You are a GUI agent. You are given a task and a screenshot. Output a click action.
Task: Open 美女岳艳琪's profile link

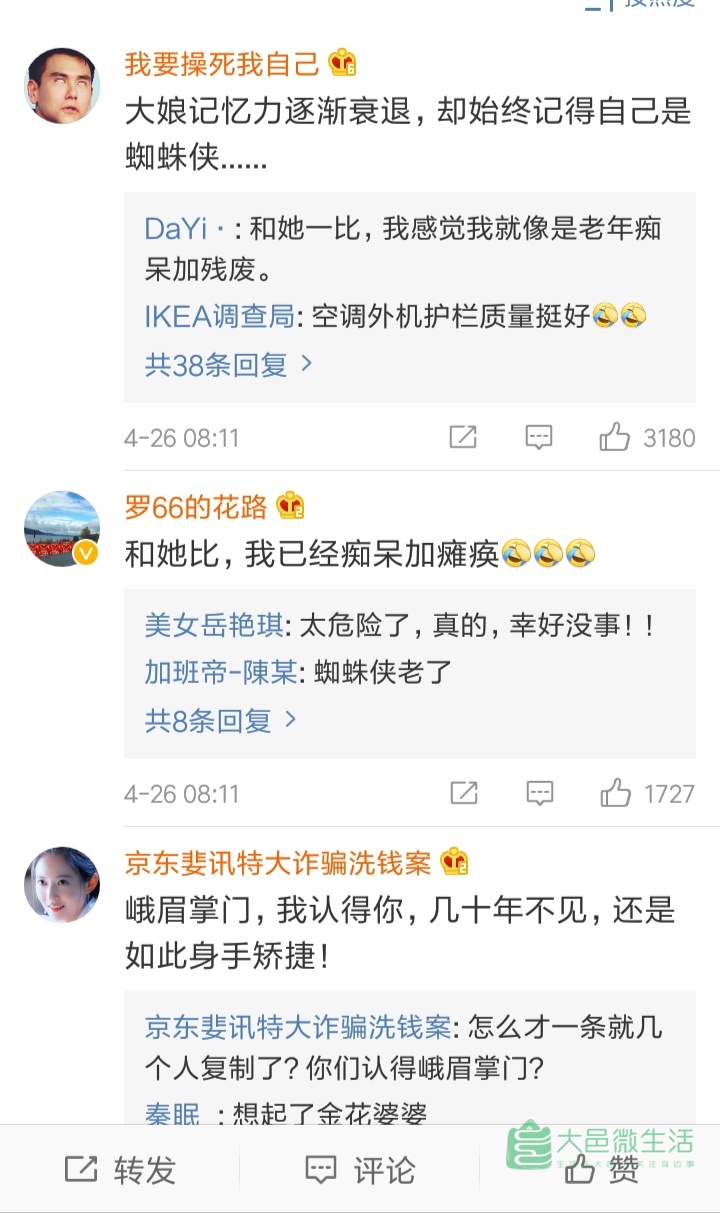[214, 626]
